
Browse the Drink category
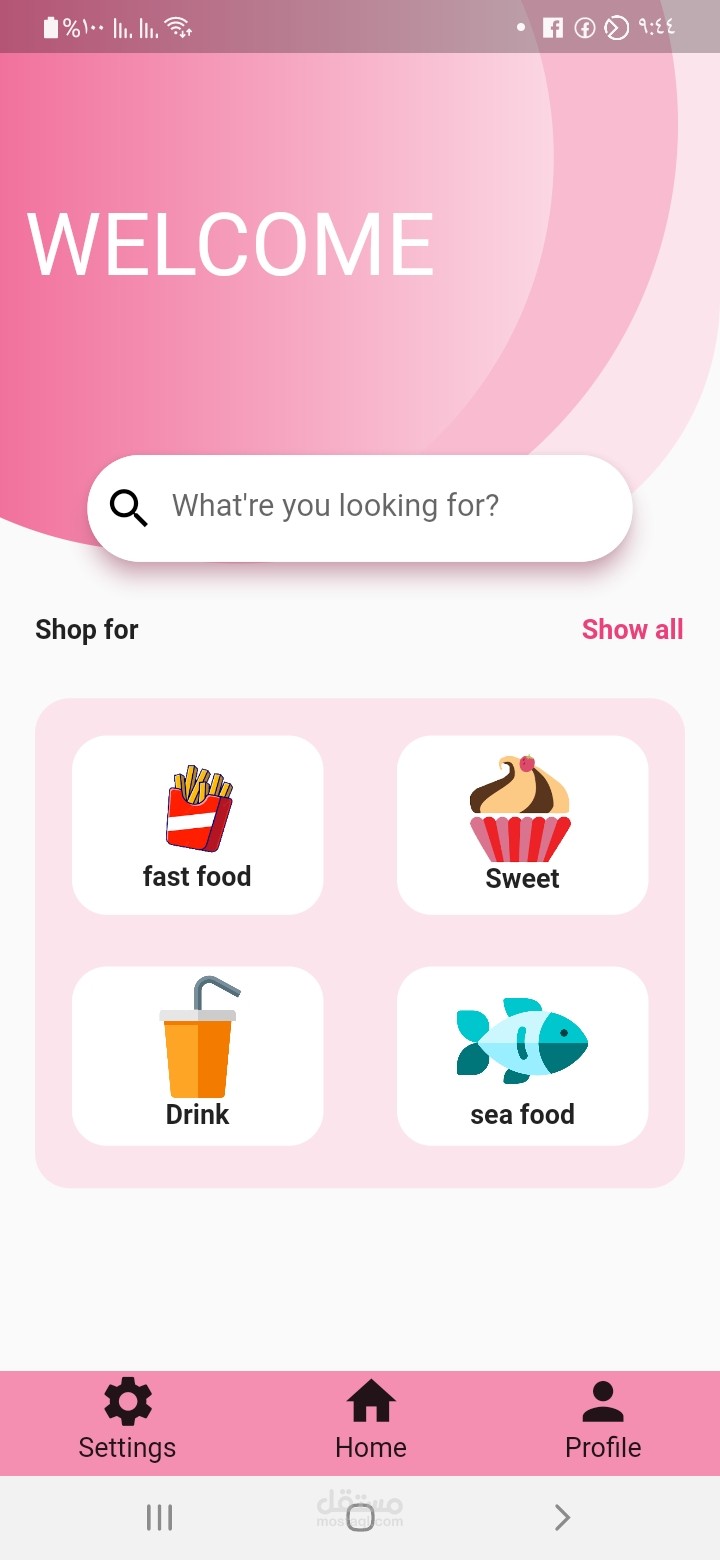[x=197, y=1055]
